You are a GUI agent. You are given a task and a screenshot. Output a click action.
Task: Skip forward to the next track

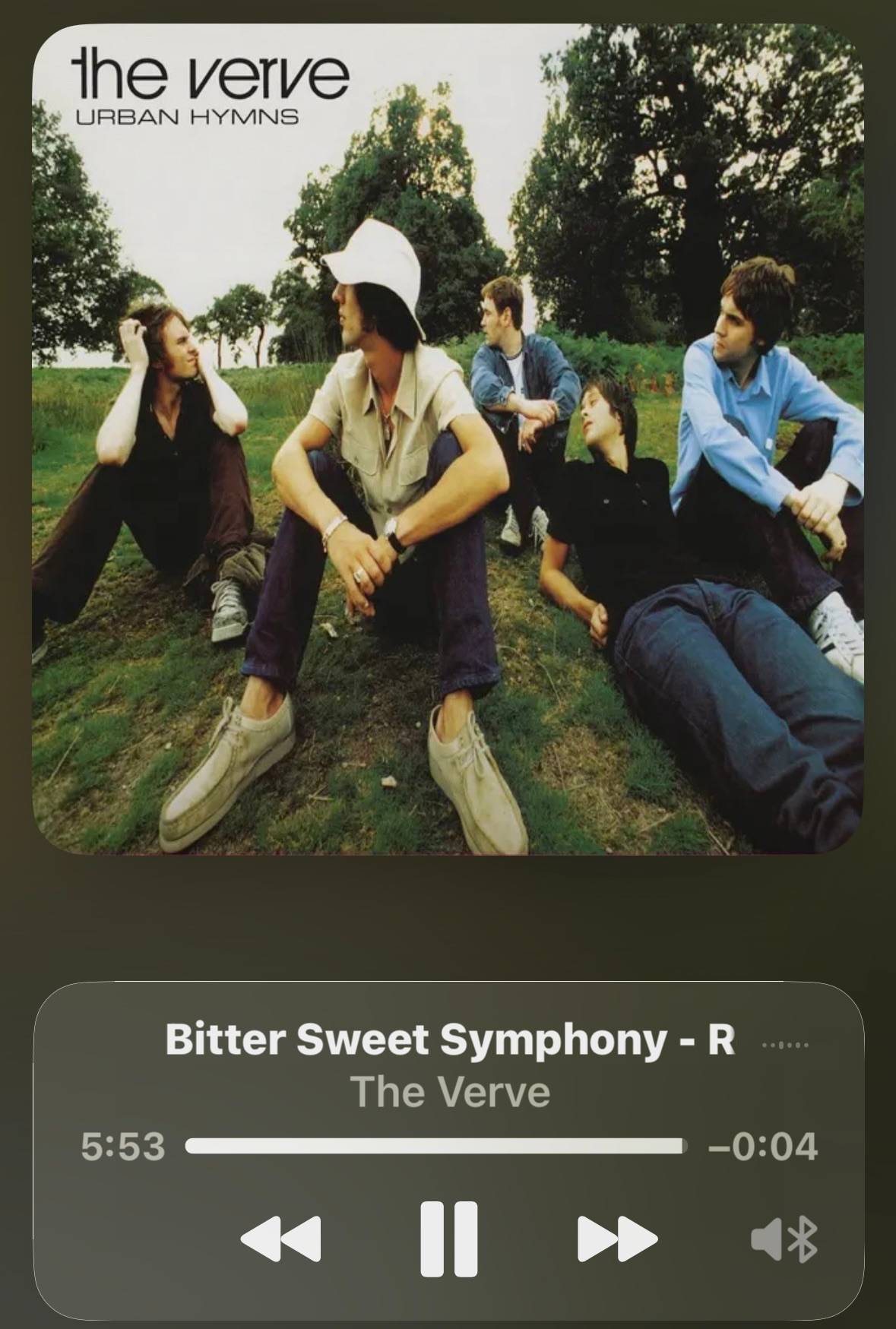pos(617,1239)
